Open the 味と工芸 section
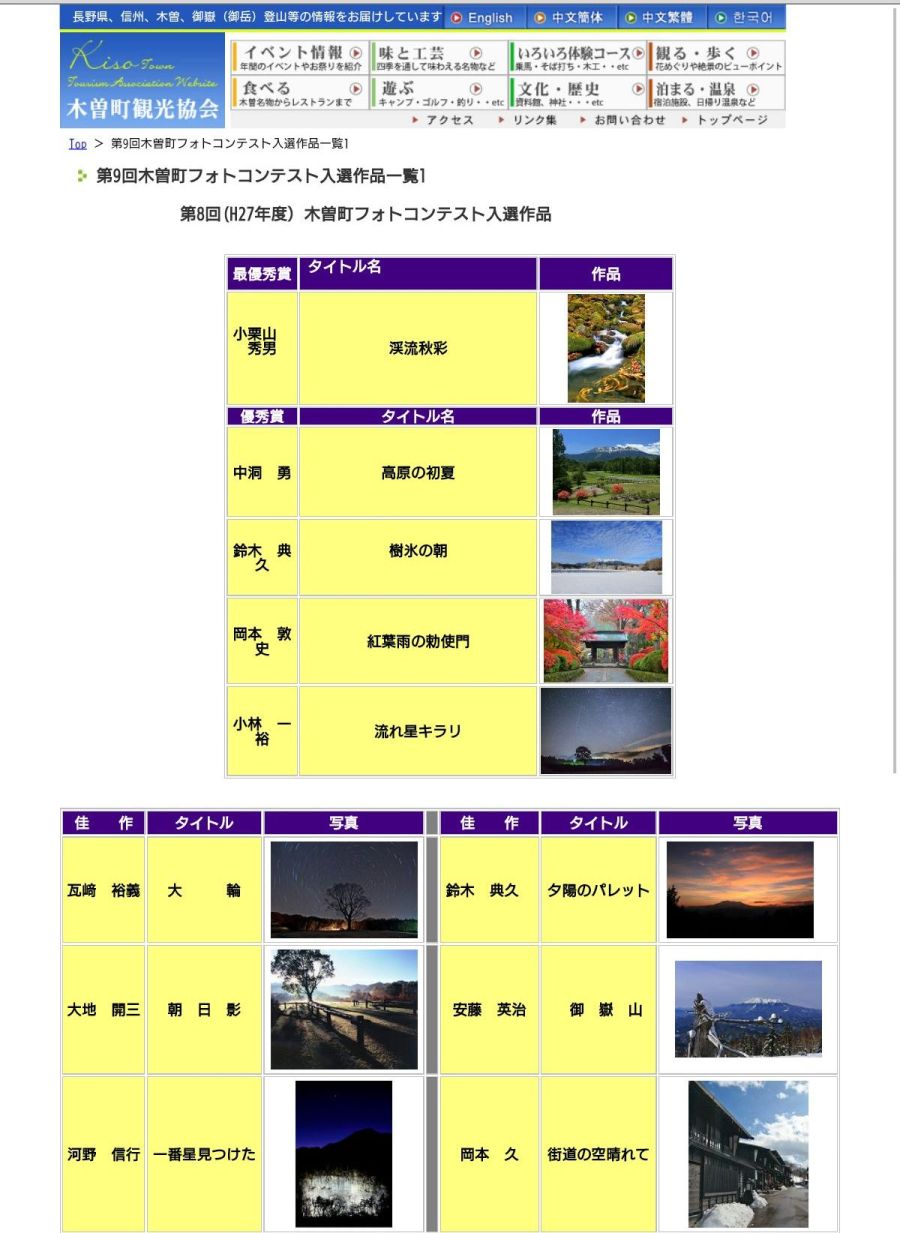Viewport: 900px width, 1233px height. pos(438,58)
